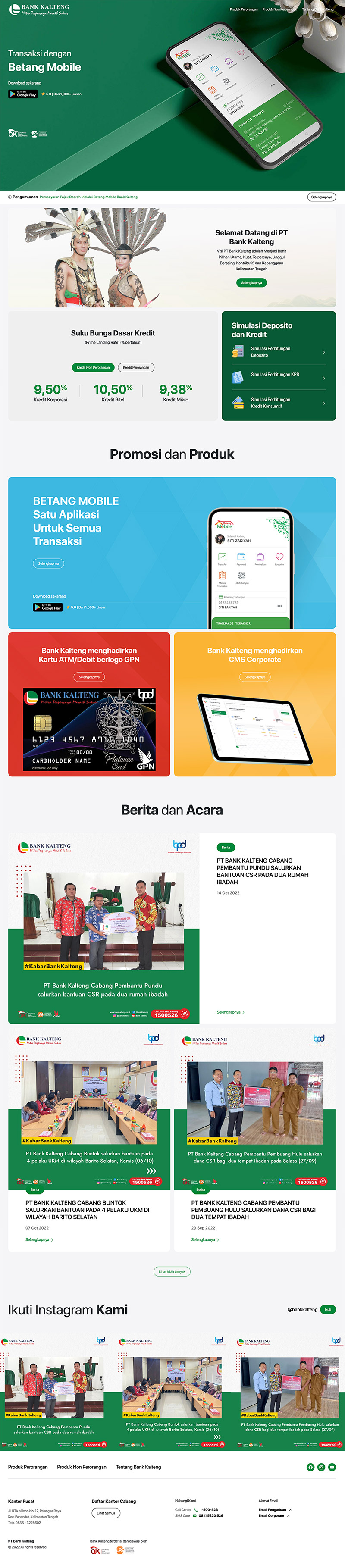This screenshot has width=345, height=1568.
Task: Open Selengkapnya for Pembuang Hulu CSR news
Action: [x=204, y=1240]
